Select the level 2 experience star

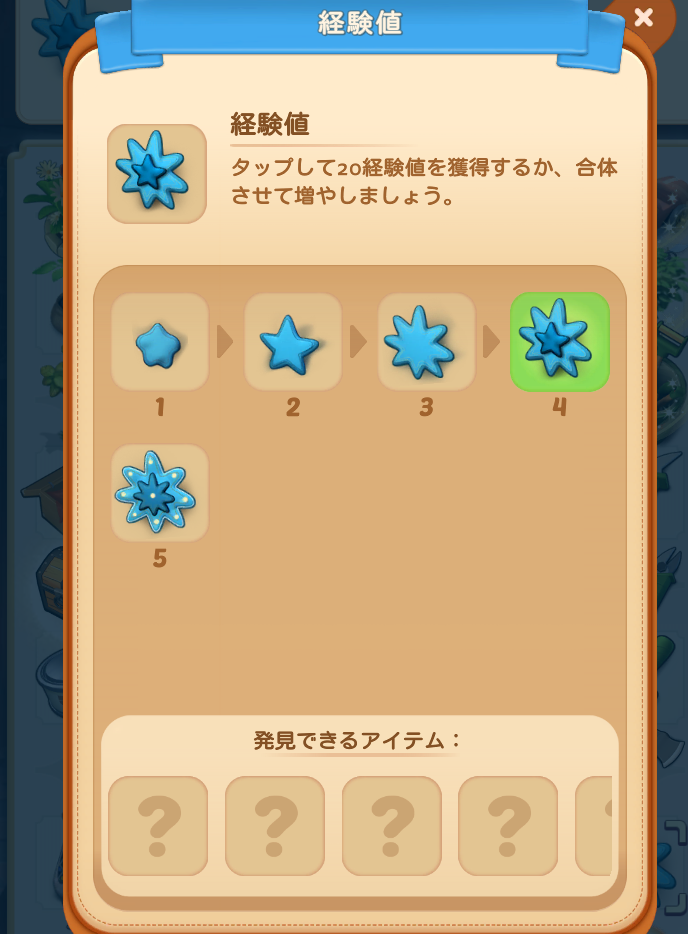click(x=293, y=342)
